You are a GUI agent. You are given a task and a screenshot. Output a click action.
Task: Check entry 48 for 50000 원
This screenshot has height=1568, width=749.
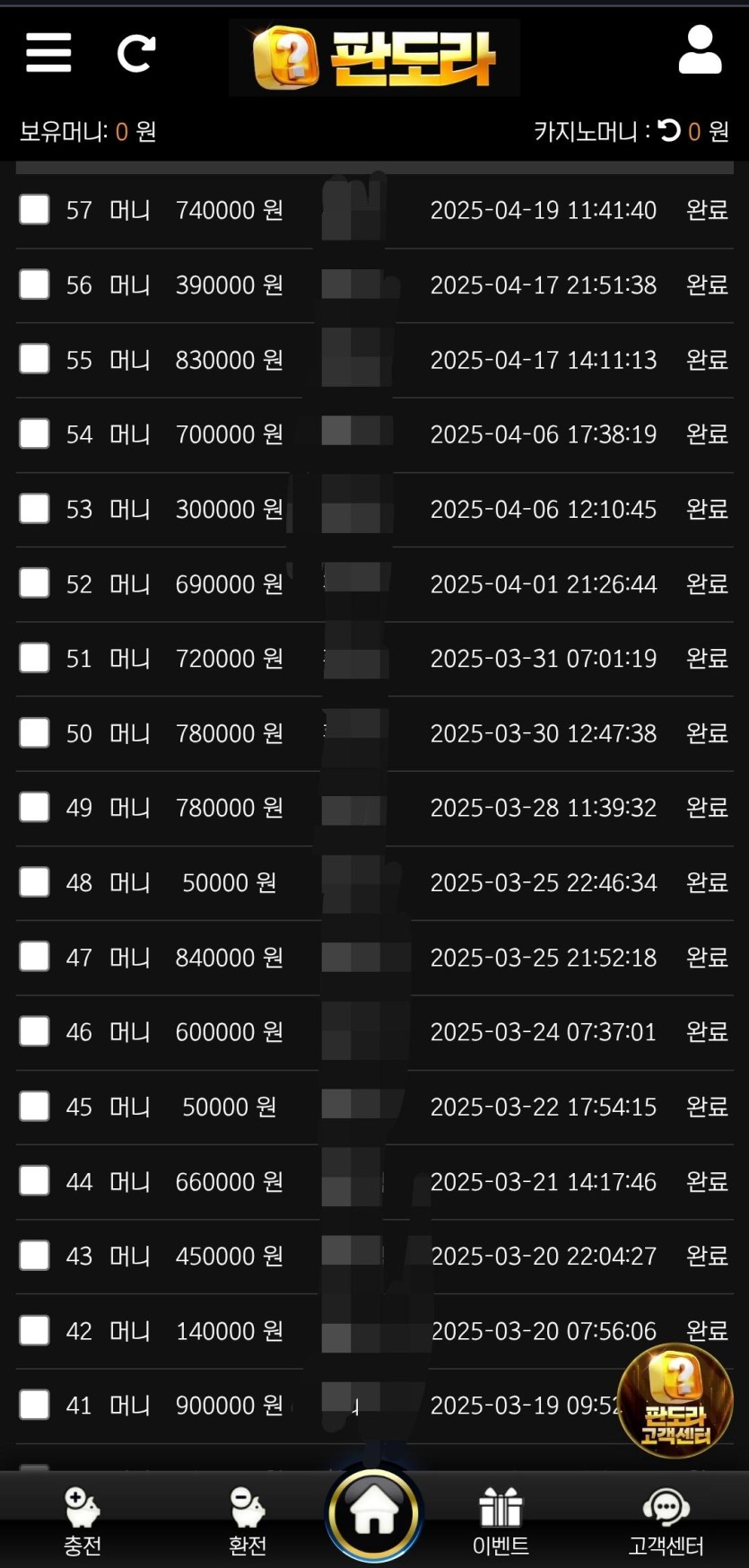click(34, 882)
